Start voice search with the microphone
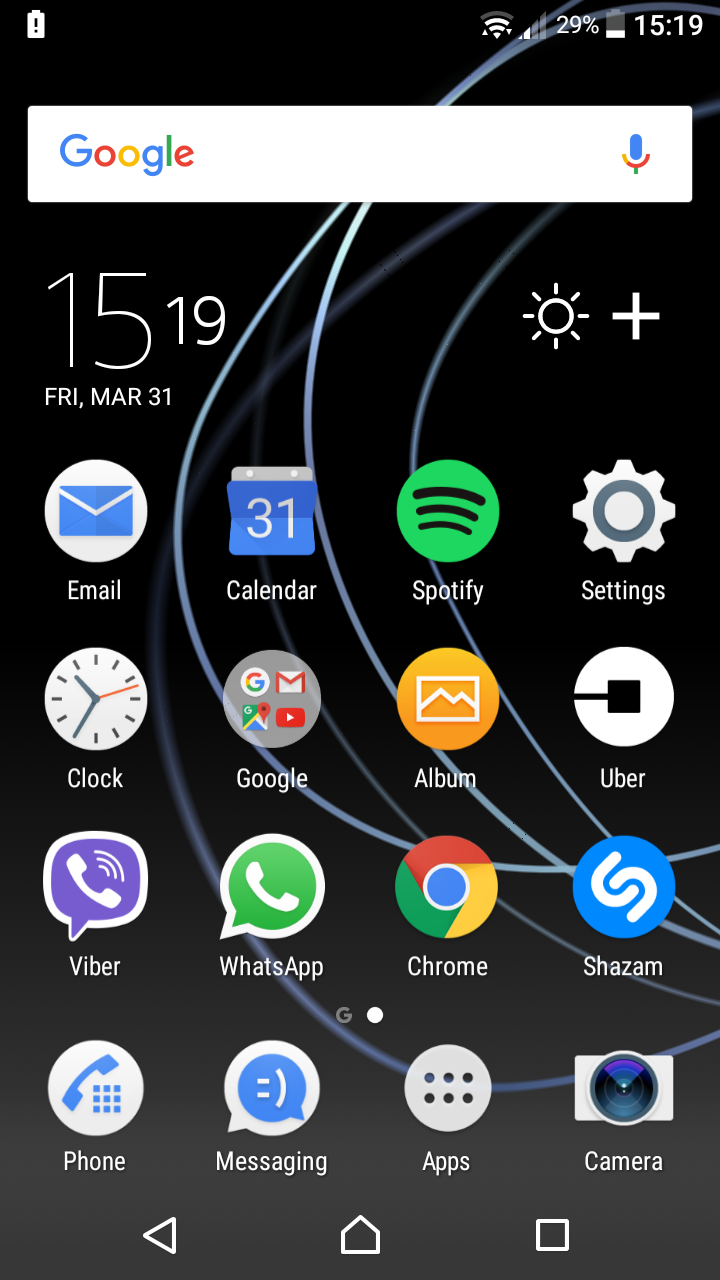This screenshot has height=1280, width=720. pyautogui.click(x=635, y=154)
